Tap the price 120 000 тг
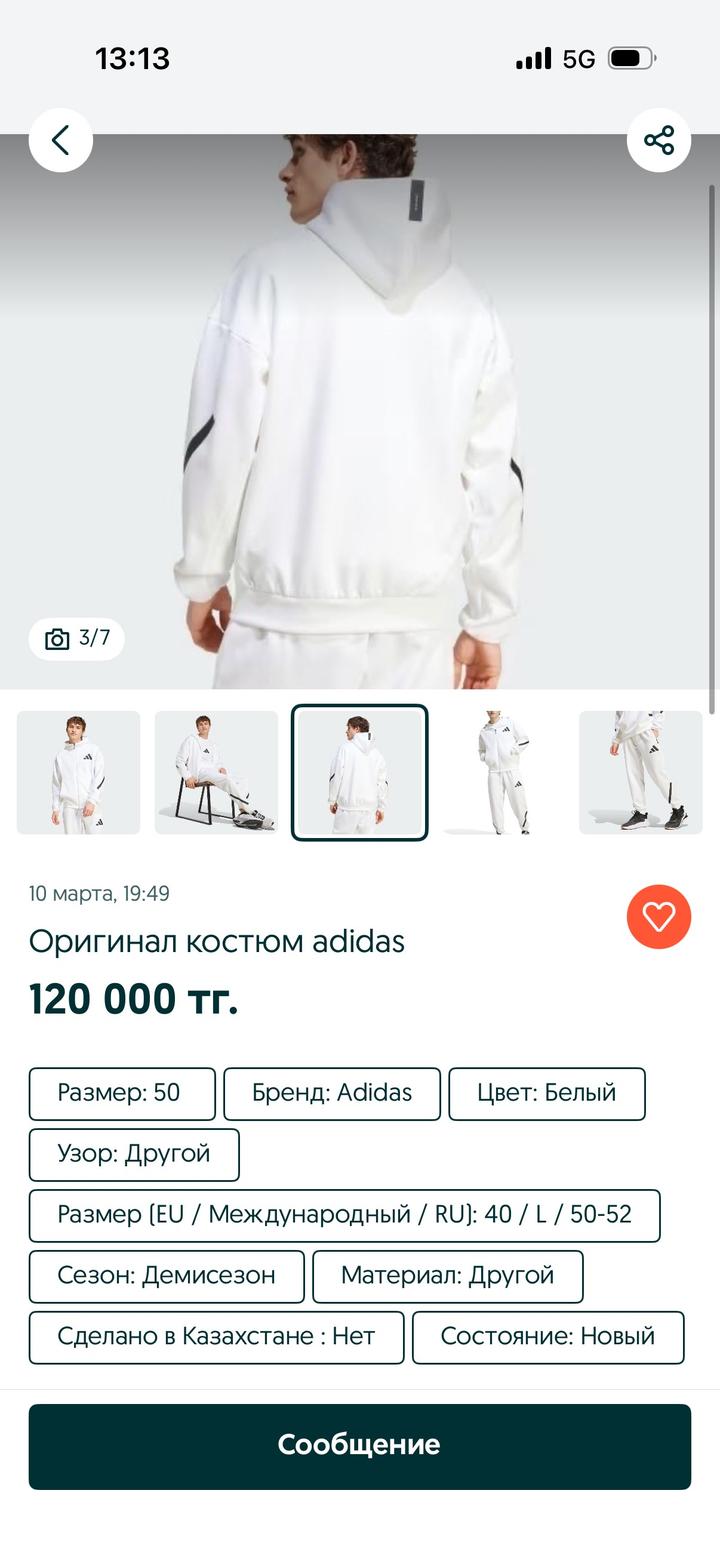Image resolution: width=720 pixels, height=1565 pixels. point(133,999)
